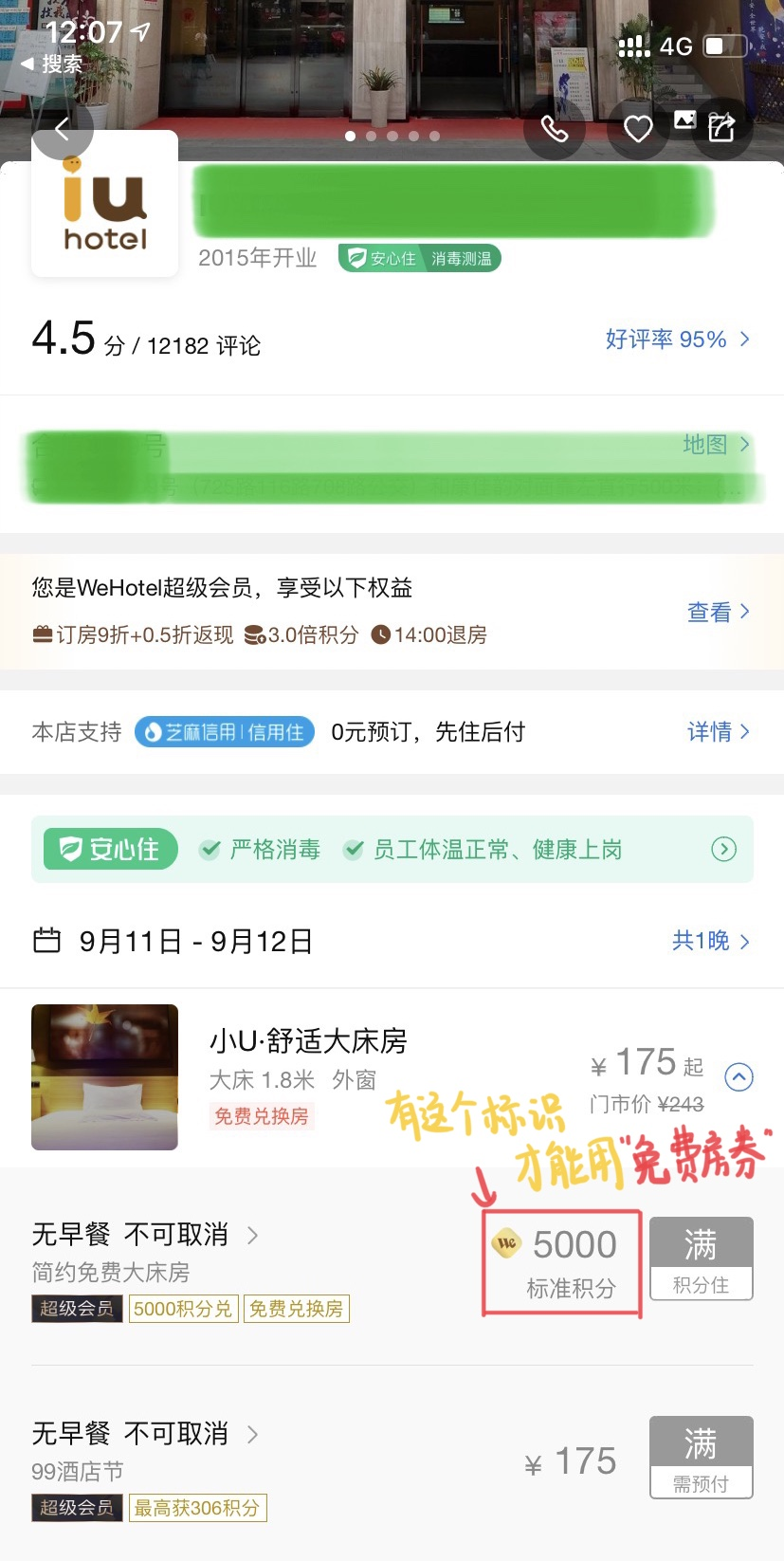Tap the 满 需预付 booking button
Viewport: 784px width, 1561px height.
(701, 1458)
